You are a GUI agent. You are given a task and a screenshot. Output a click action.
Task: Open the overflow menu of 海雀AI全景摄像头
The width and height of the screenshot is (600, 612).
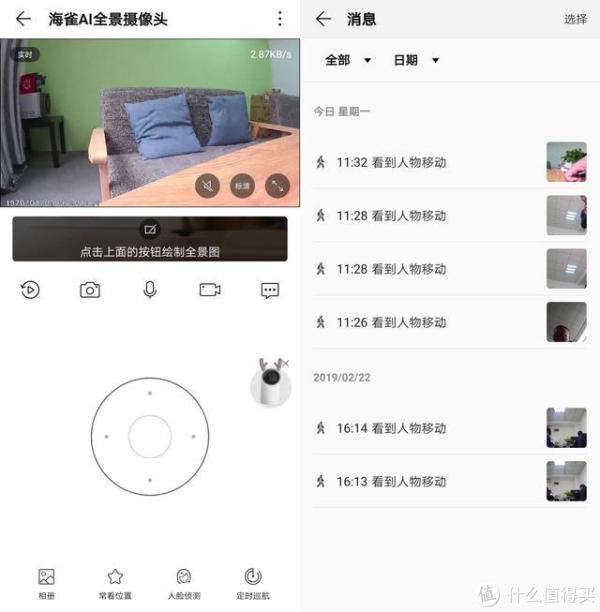pyautogui.click(x=280, y=19)
